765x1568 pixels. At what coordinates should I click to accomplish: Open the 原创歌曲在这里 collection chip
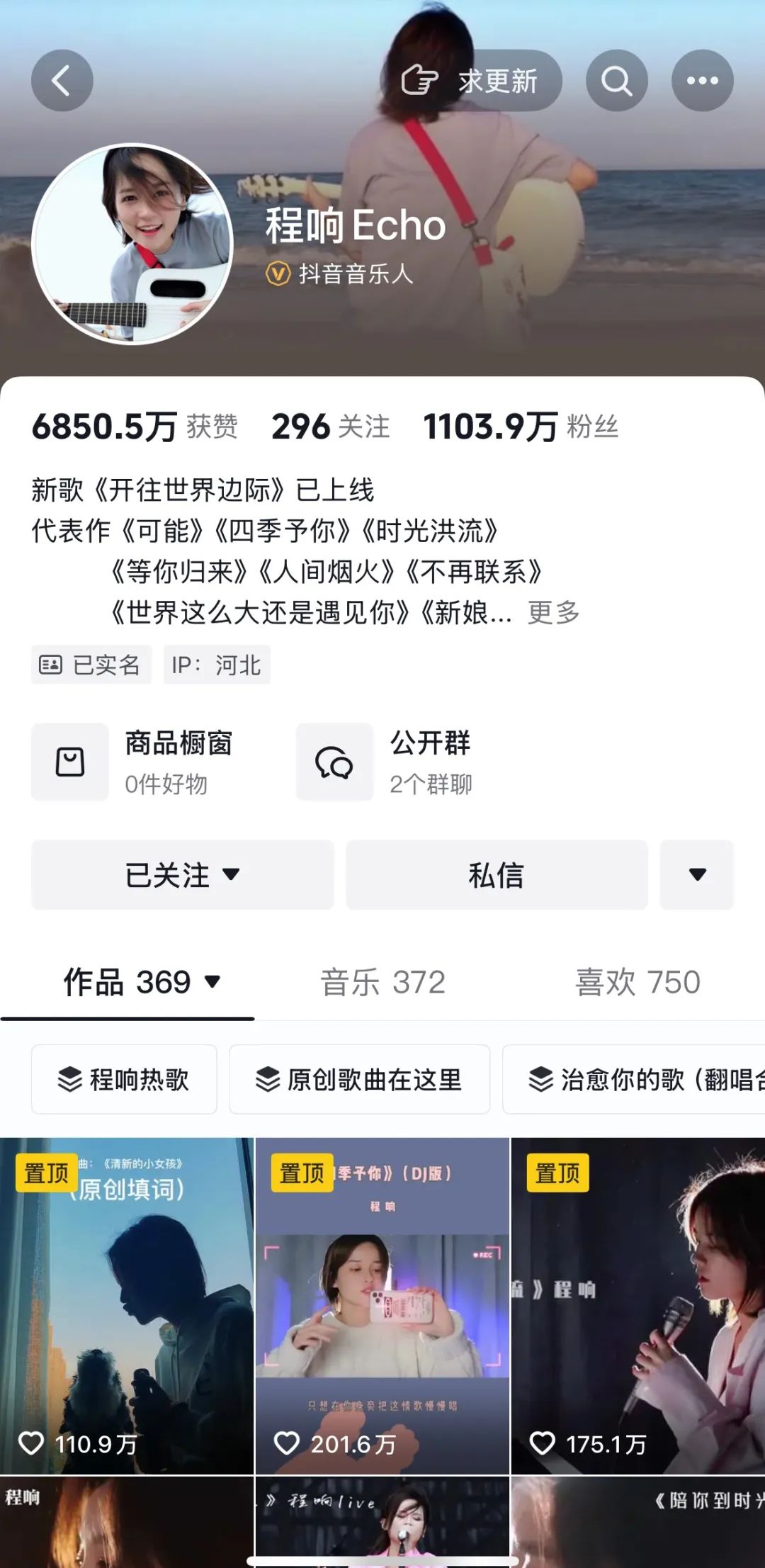(x=359, y=1079)
